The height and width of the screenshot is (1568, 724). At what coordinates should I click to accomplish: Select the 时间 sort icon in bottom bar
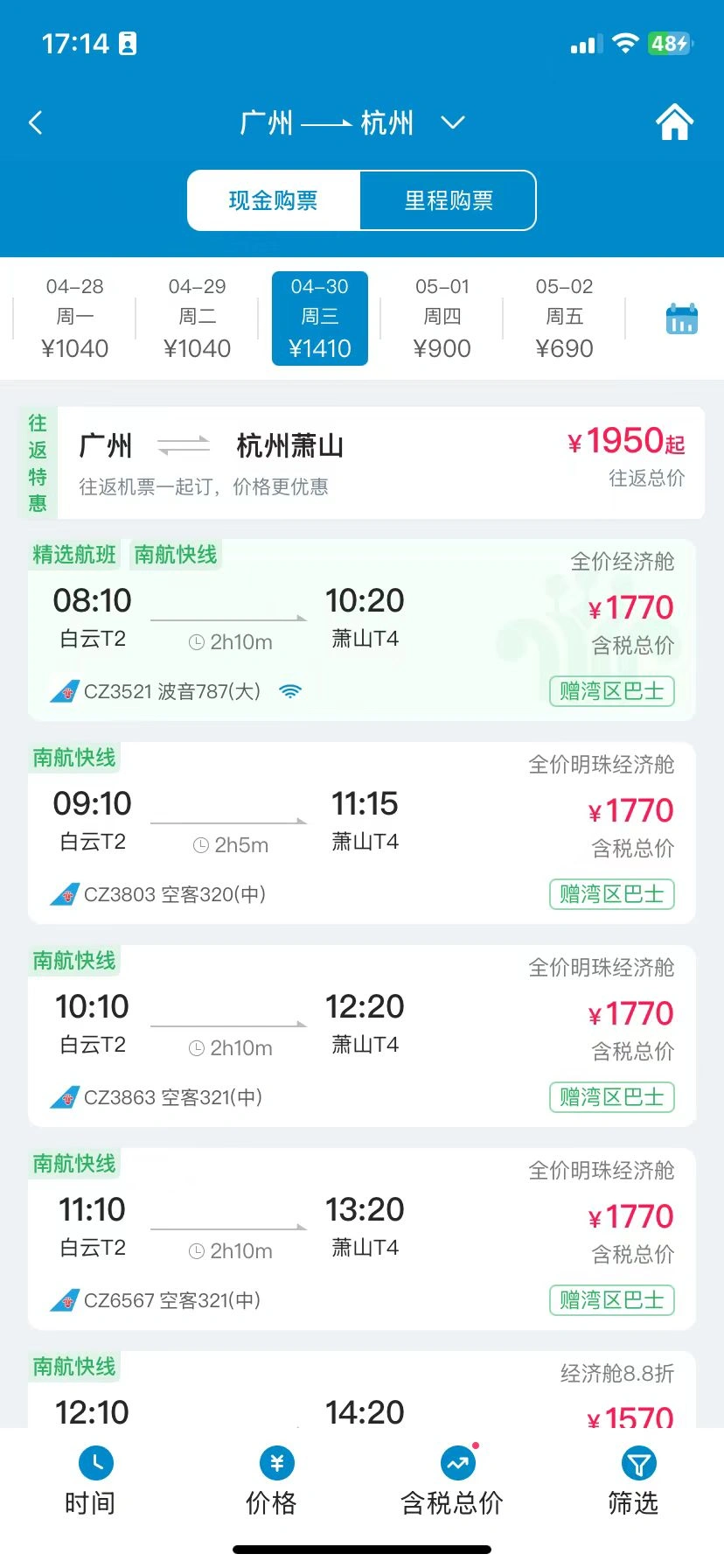pos(94,1462)
